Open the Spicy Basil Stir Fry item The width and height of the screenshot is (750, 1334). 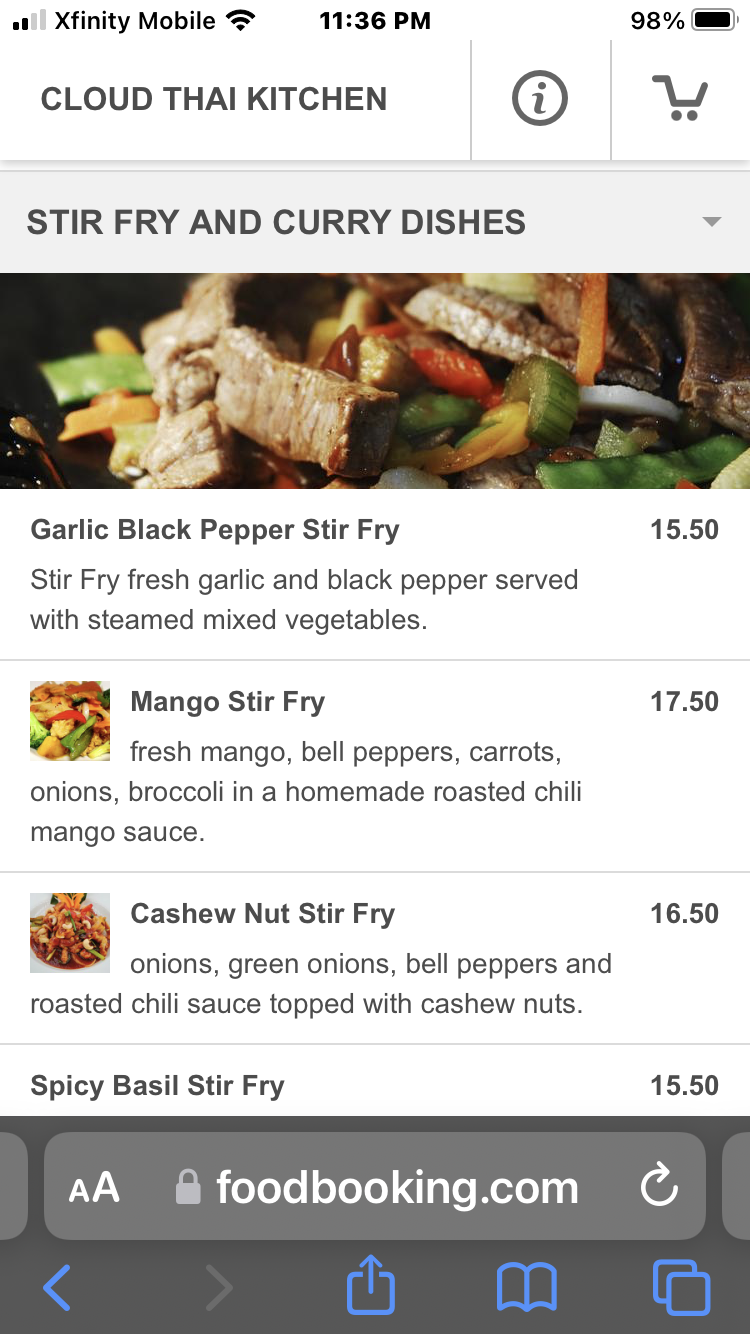[158, 1086]
